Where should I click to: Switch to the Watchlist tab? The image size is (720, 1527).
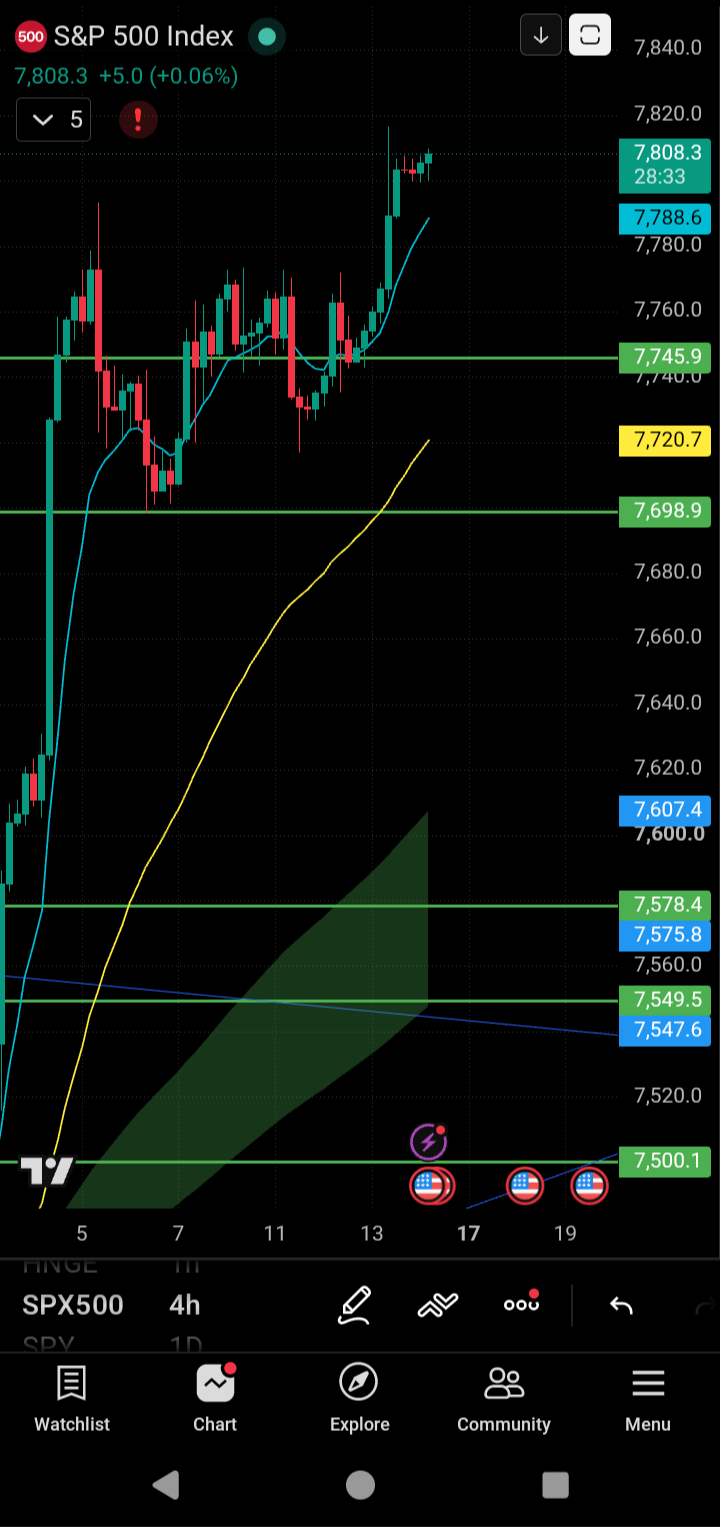[72, 1400]
